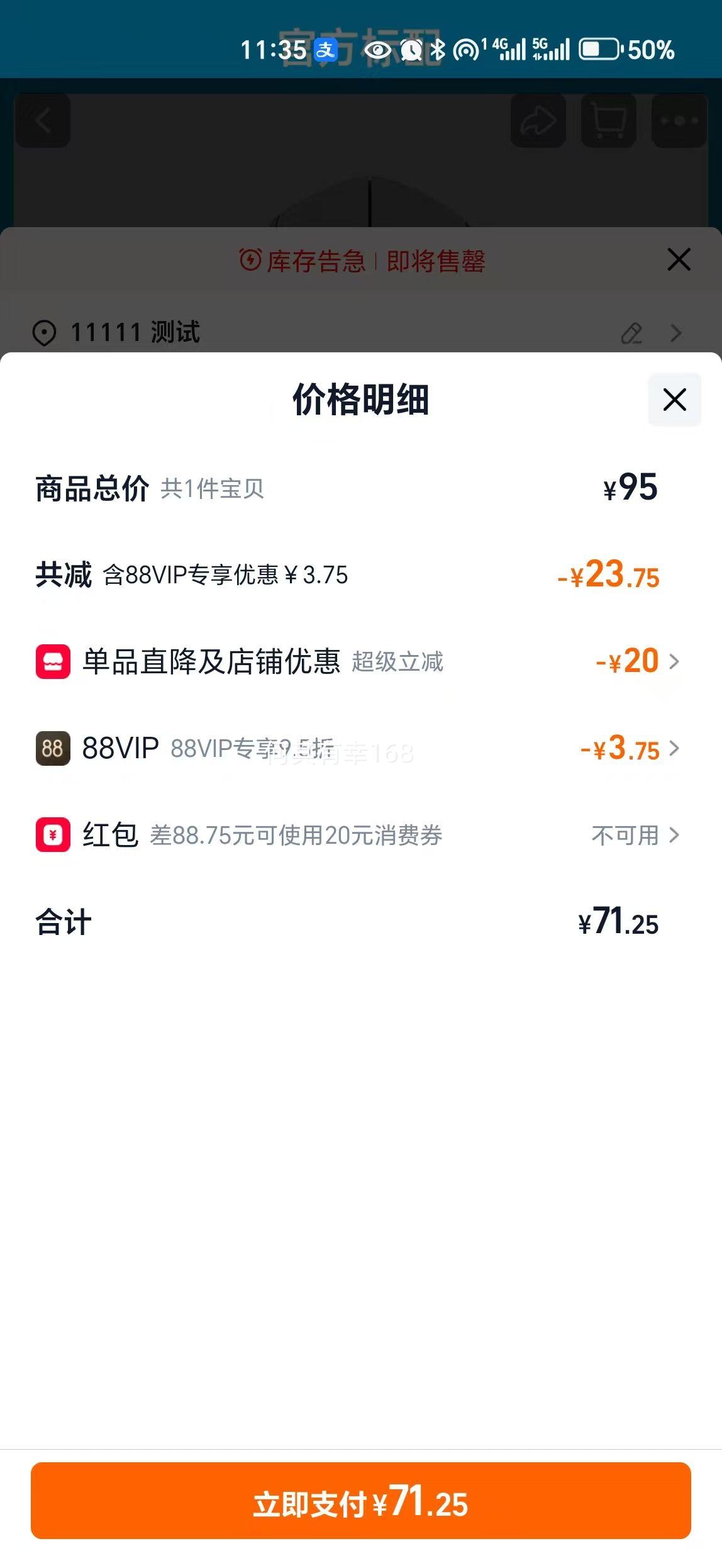Open the 88VIP 9.5折 discount row

[358, 749]
